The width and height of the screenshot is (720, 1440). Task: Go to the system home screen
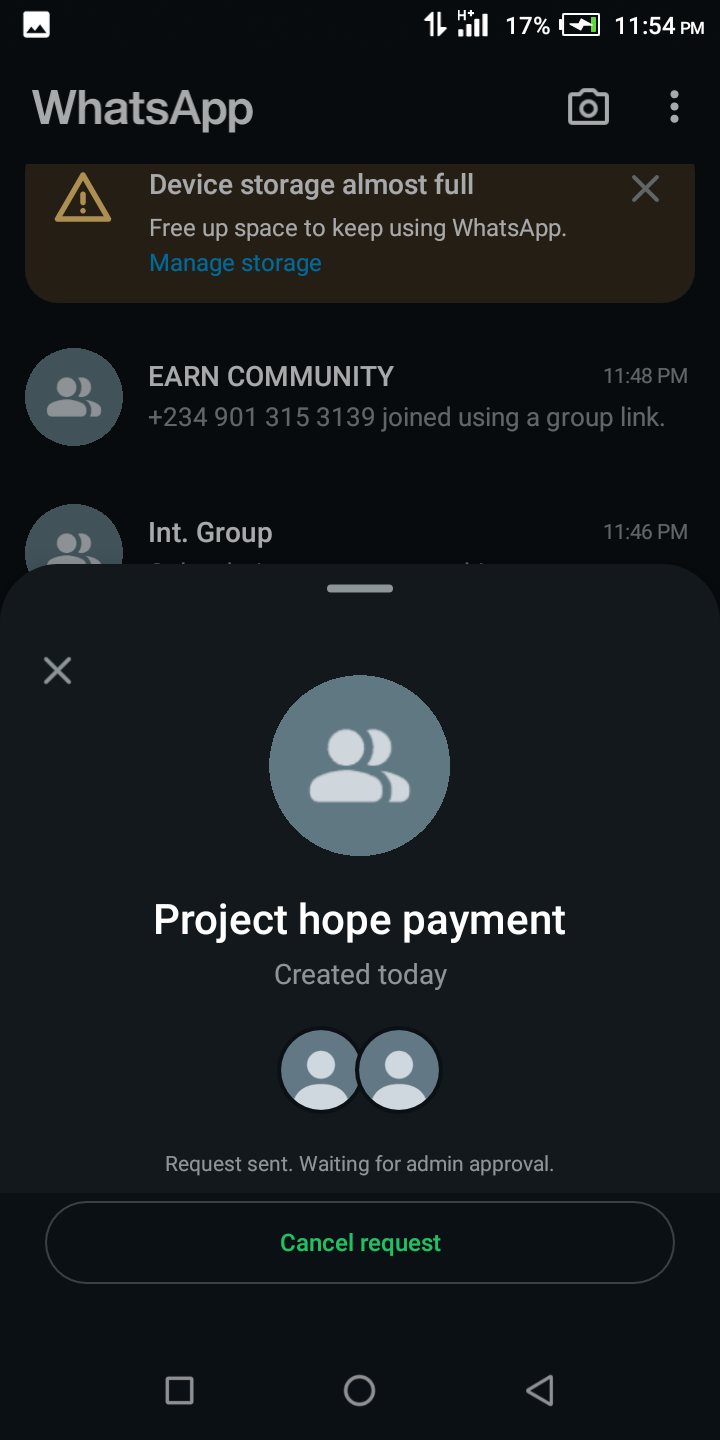point(359,1390)
